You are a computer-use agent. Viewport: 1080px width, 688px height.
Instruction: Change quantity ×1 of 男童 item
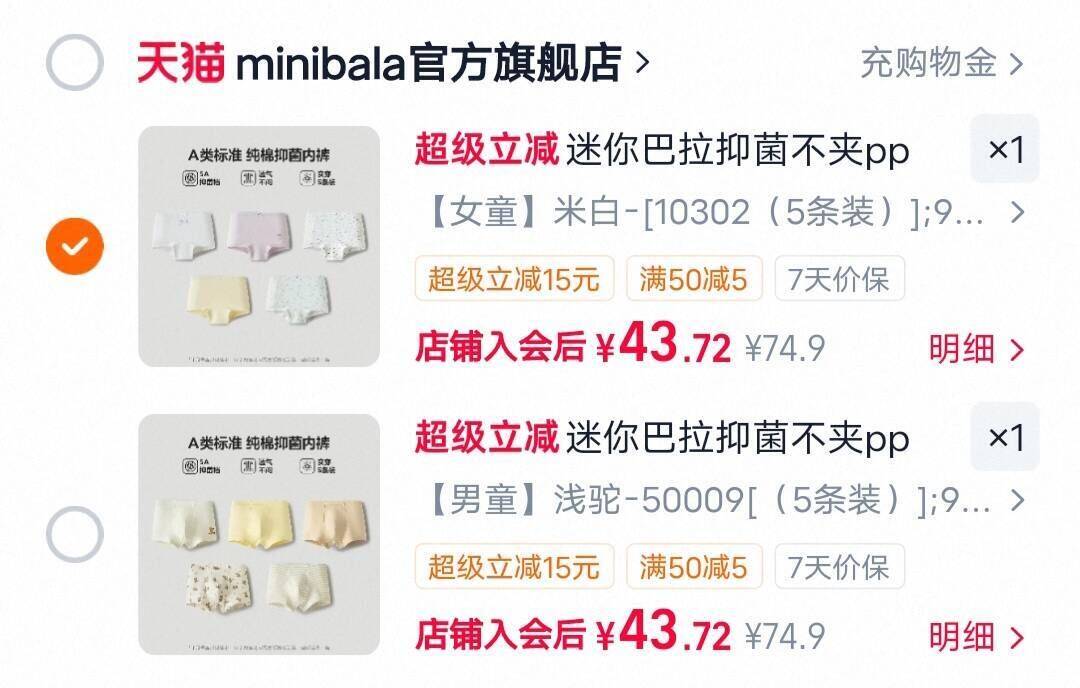(x=1005, y=437)
